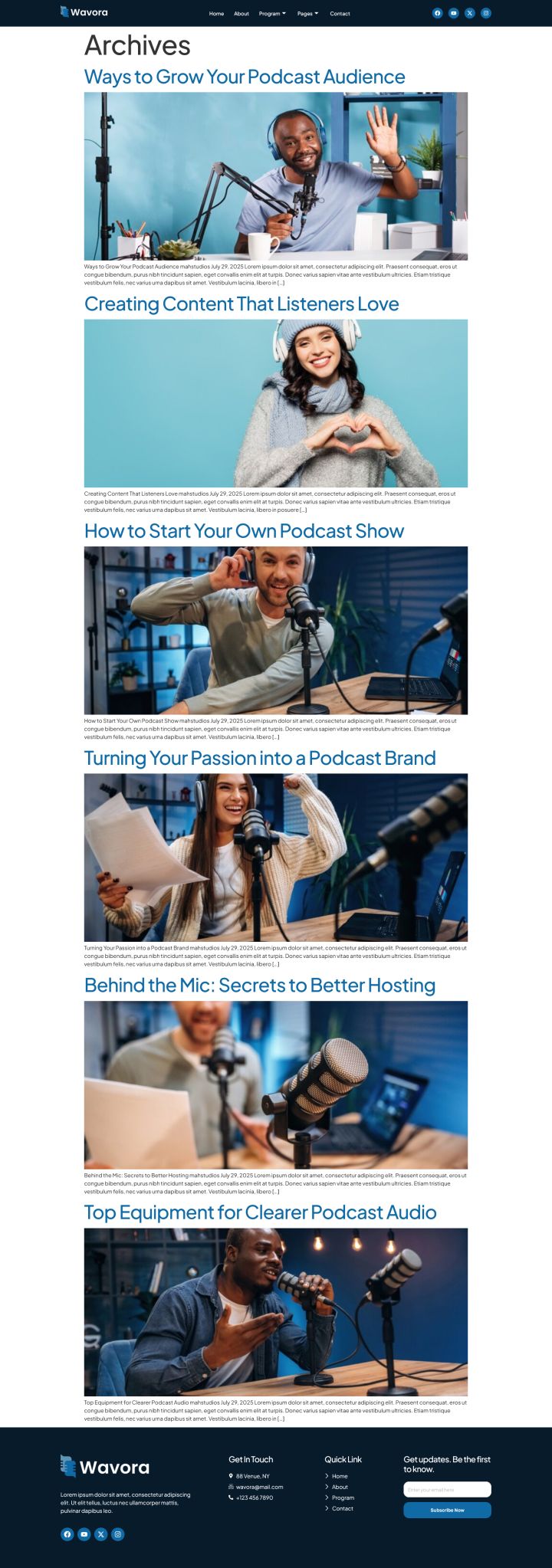
Task: Read Top Equipment for Clearer Podcast Audio
Action: click(x=260, y=1212)
